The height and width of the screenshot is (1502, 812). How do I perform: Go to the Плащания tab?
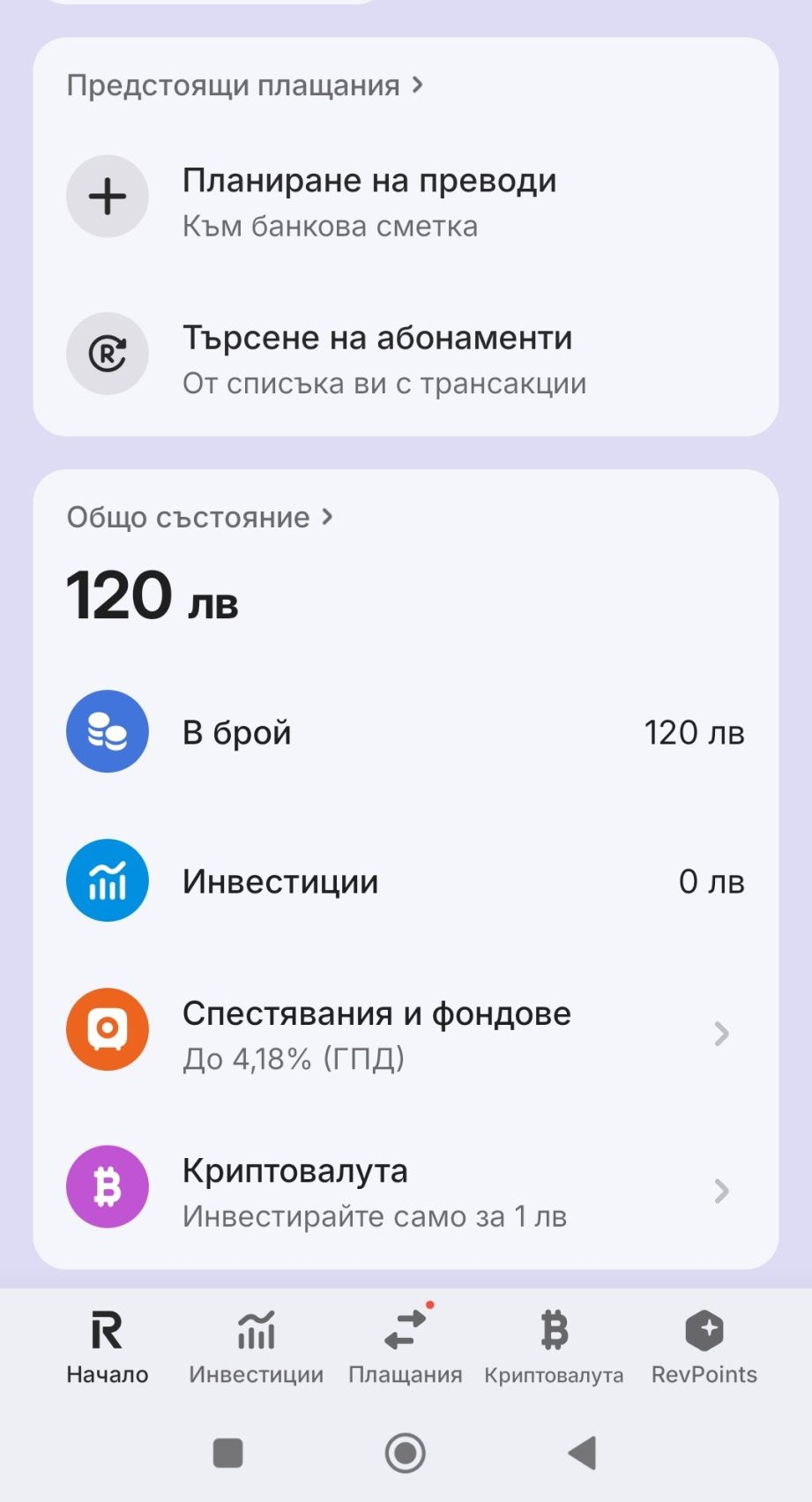pyautogui.click(x=405, y=1347)
